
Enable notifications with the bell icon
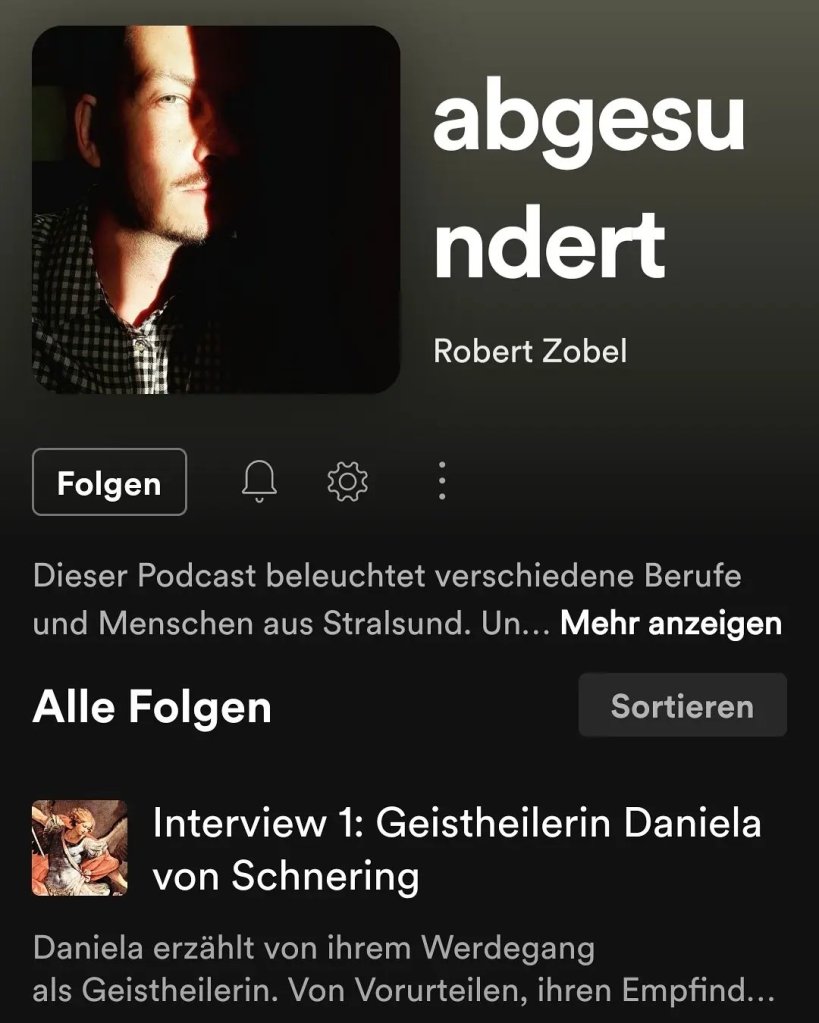click(260, 482)
